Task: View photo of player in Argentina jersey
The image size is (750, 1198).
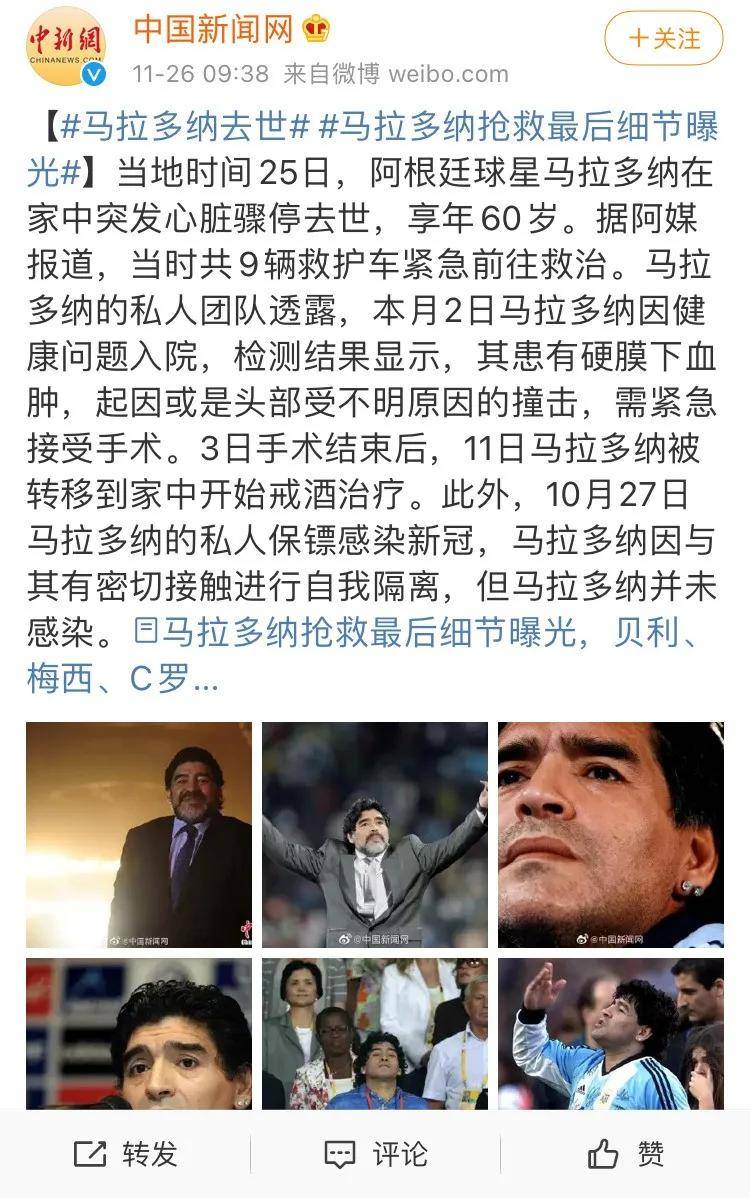Action: click(x=611, y=1033)
